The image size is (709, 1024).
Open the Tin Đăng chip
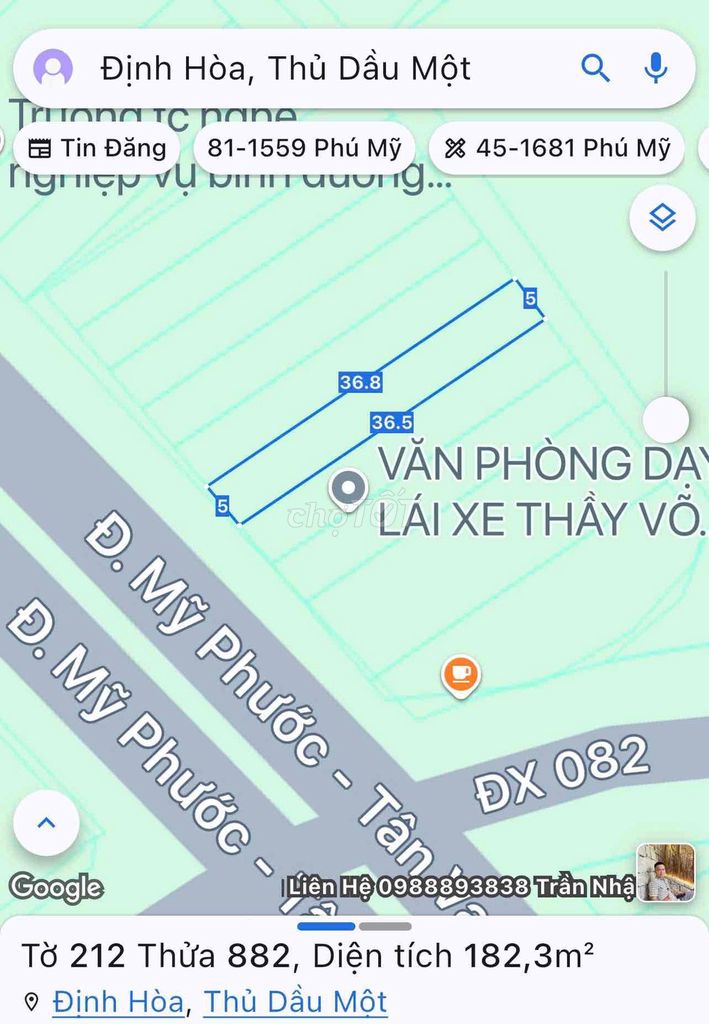(x=97, y=148)
